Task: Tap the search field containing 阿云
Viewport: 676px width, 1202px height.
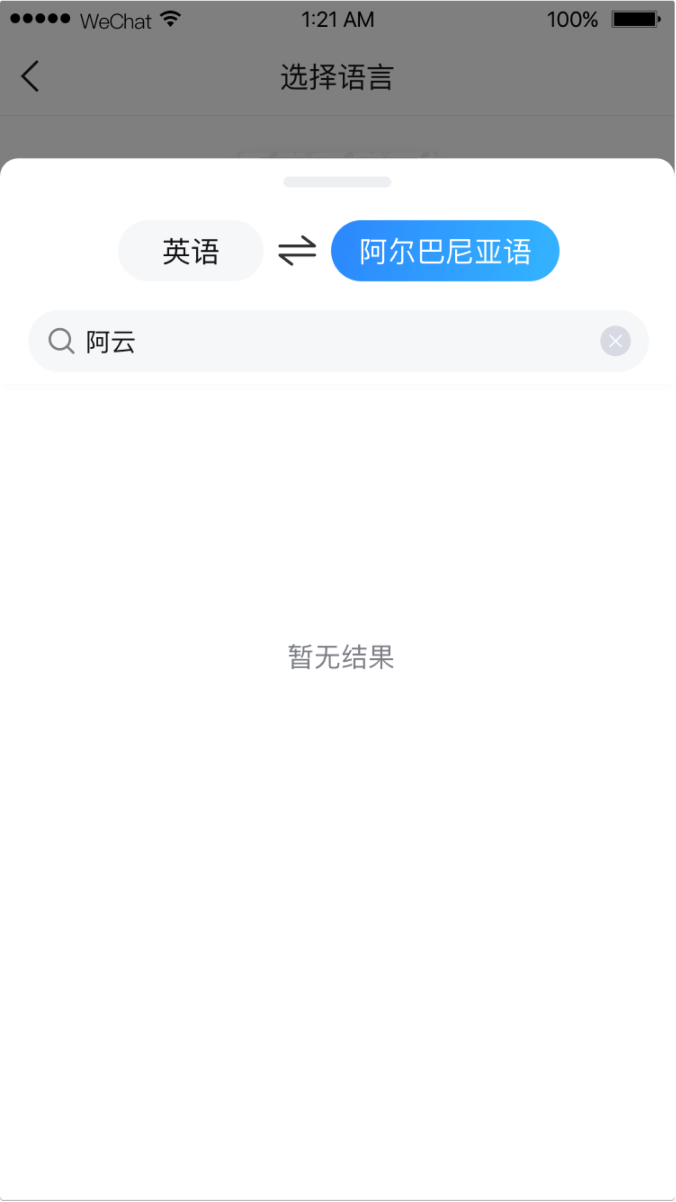Action: pos(338,341)
